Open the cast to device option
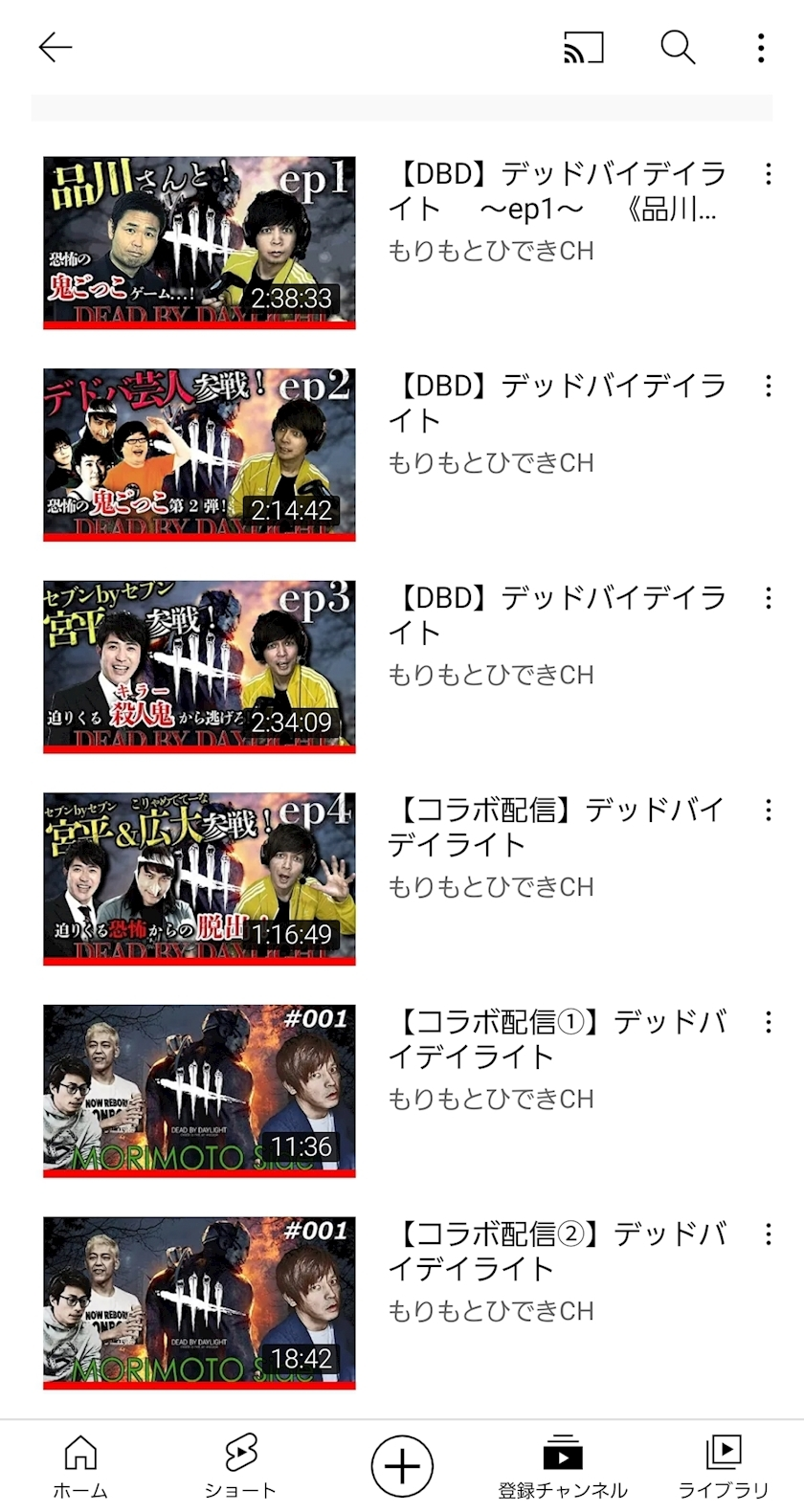Image resolution: width=804 pixels, height=1512 pixels. [583, 47]
